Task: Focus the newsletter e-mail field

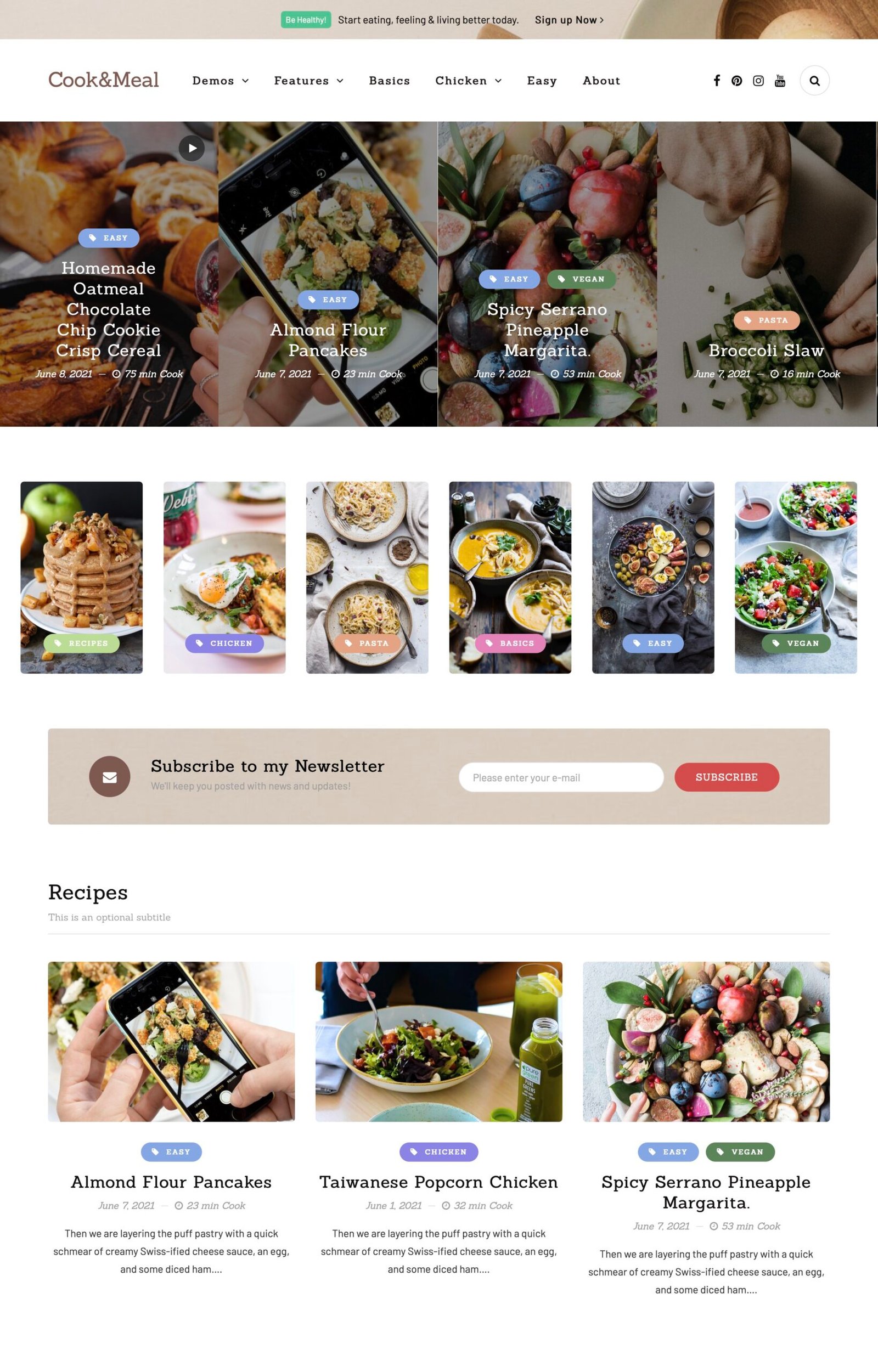Action: click(x=560, y=777)
